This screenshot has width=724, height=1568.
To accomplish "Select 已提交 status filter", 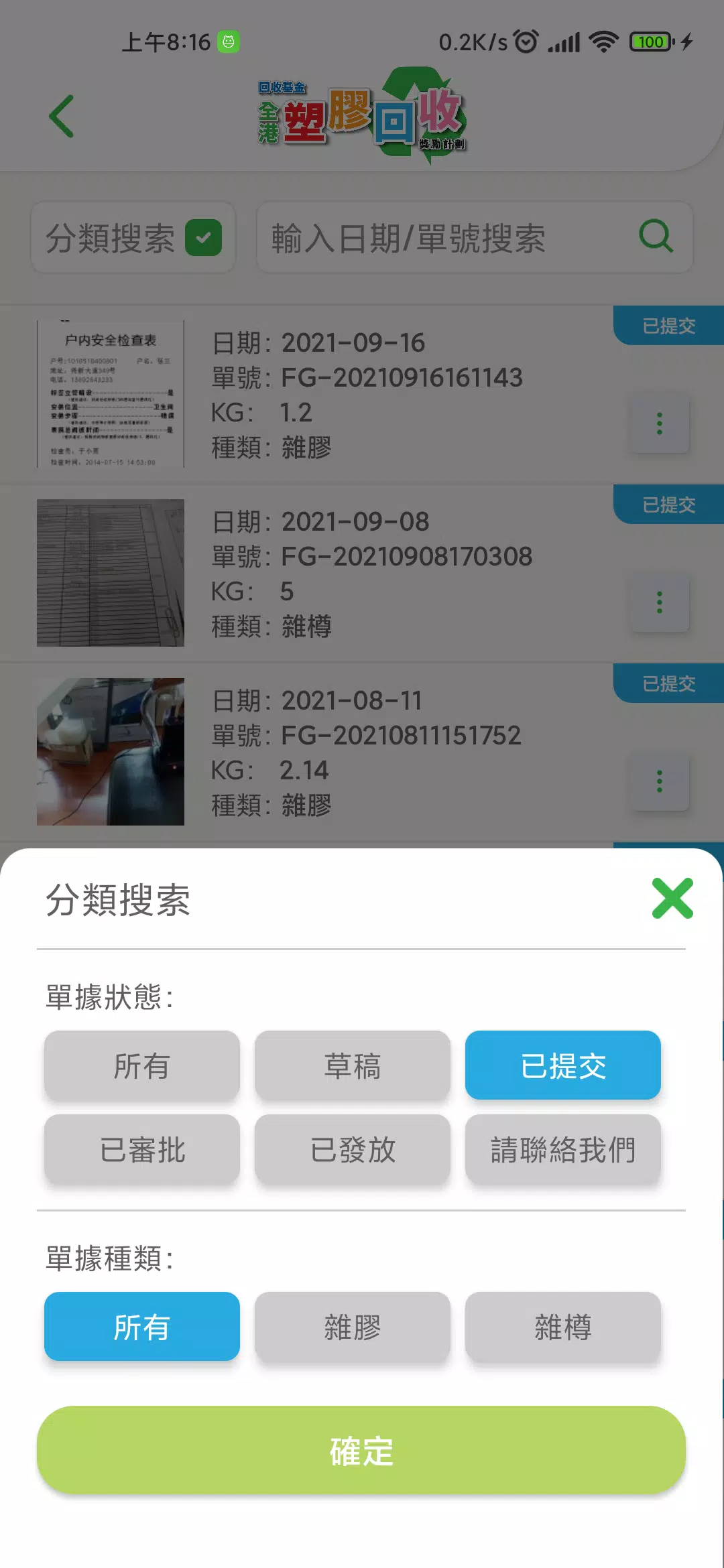I will (563, 1065).
